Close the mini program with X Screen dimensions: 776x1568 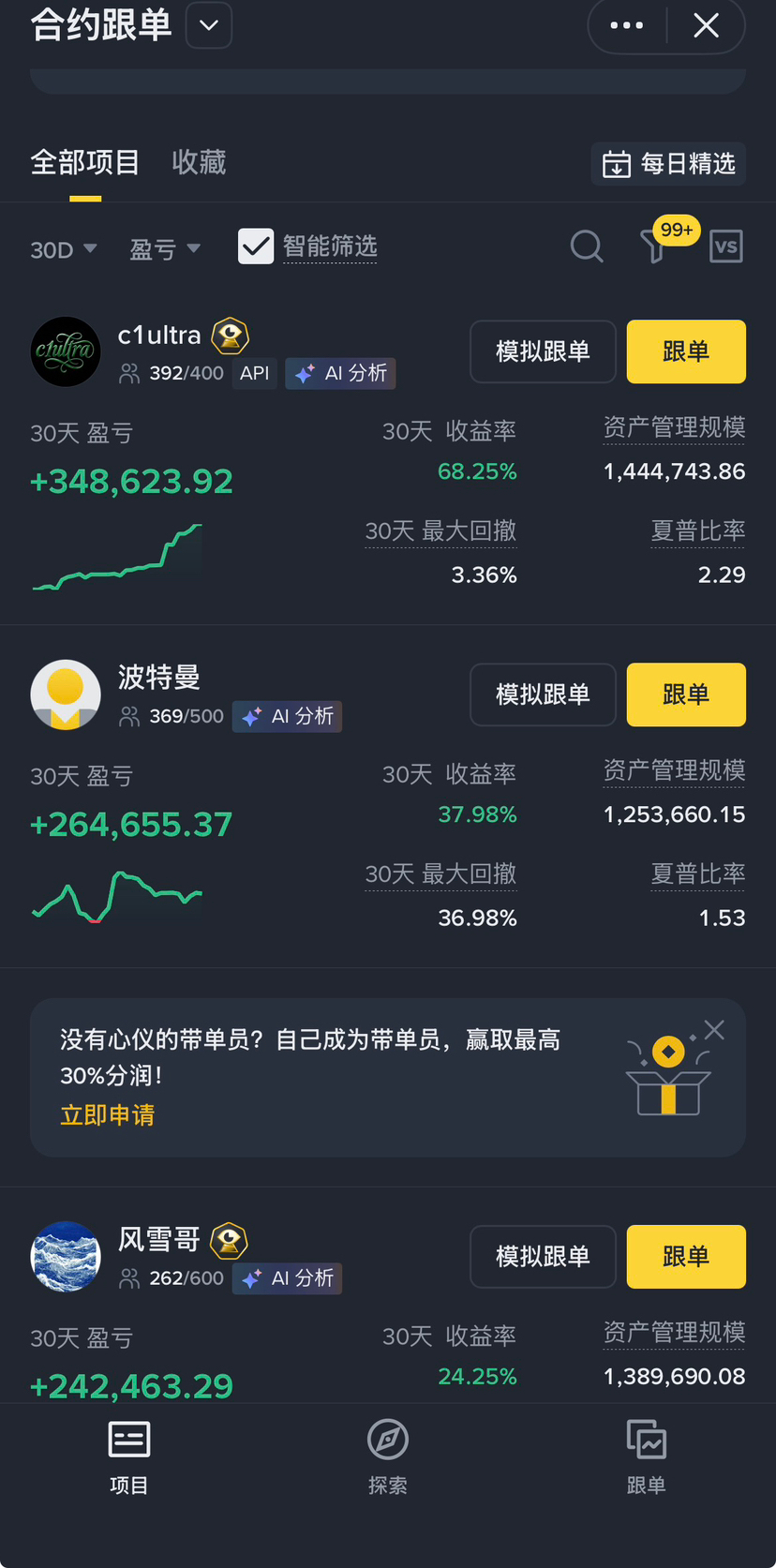[x=706, y=25]
